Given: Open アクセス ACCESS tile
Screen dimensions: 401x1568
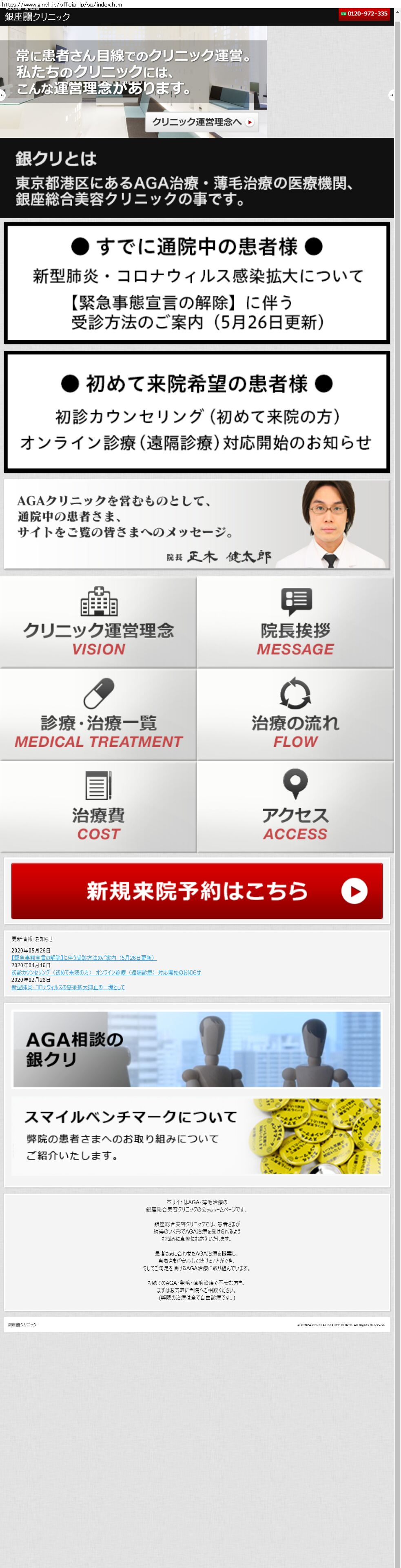Looking at the screenshot, I should pos(295,806).
